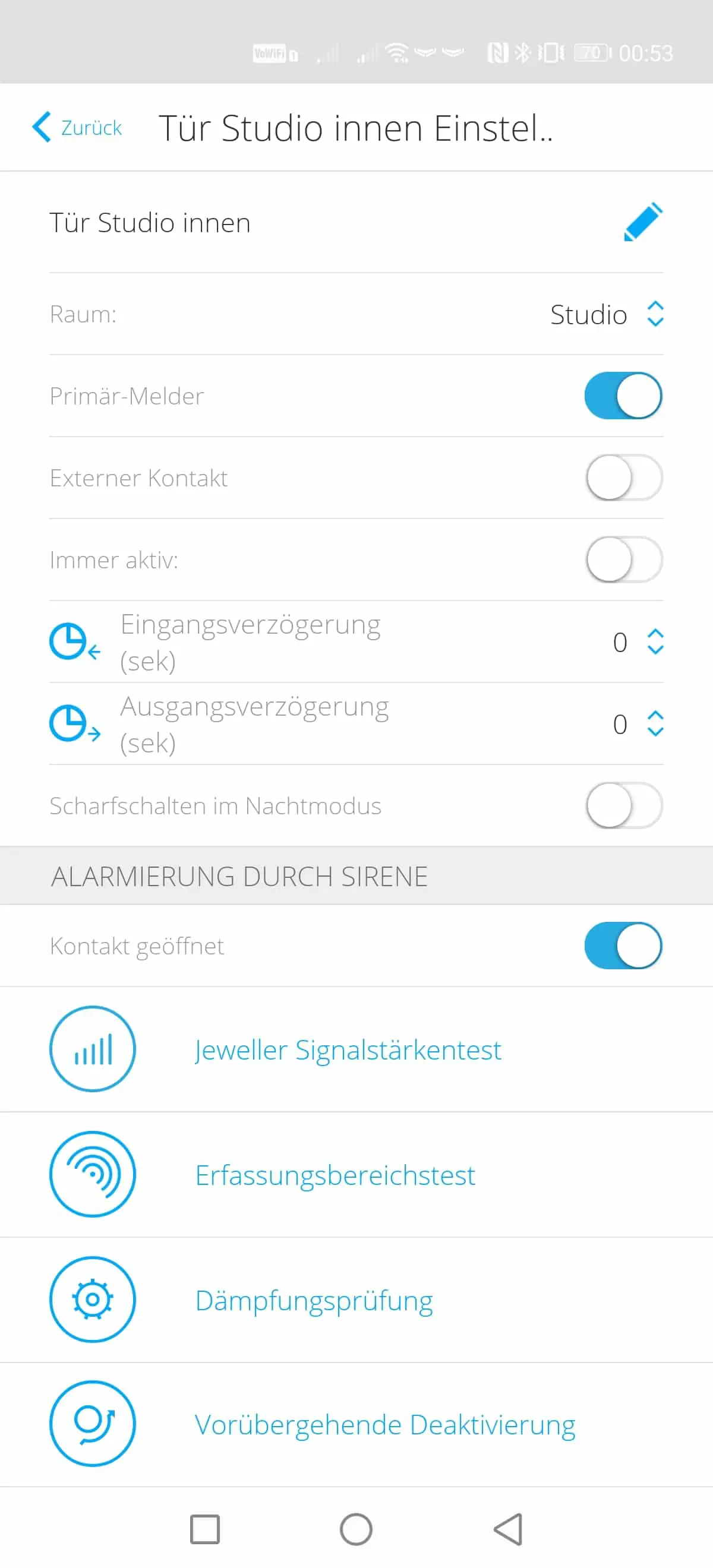
Task: Disable the Primär-Melder switch
Action: point(623,396)
